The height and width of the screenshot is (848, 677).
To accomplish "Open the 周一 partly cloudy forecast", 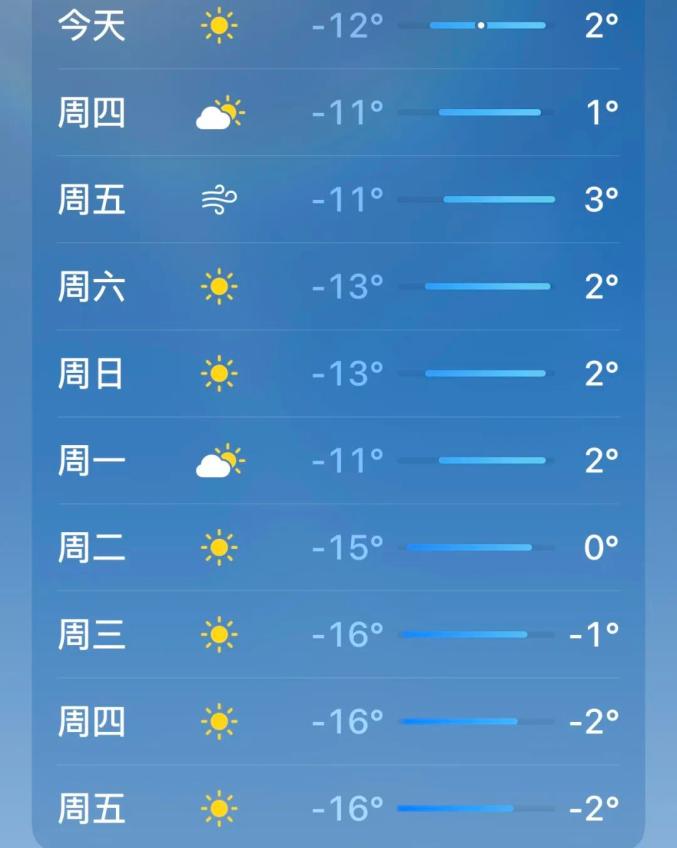I will pyautogui.click(x=338, y=461).
